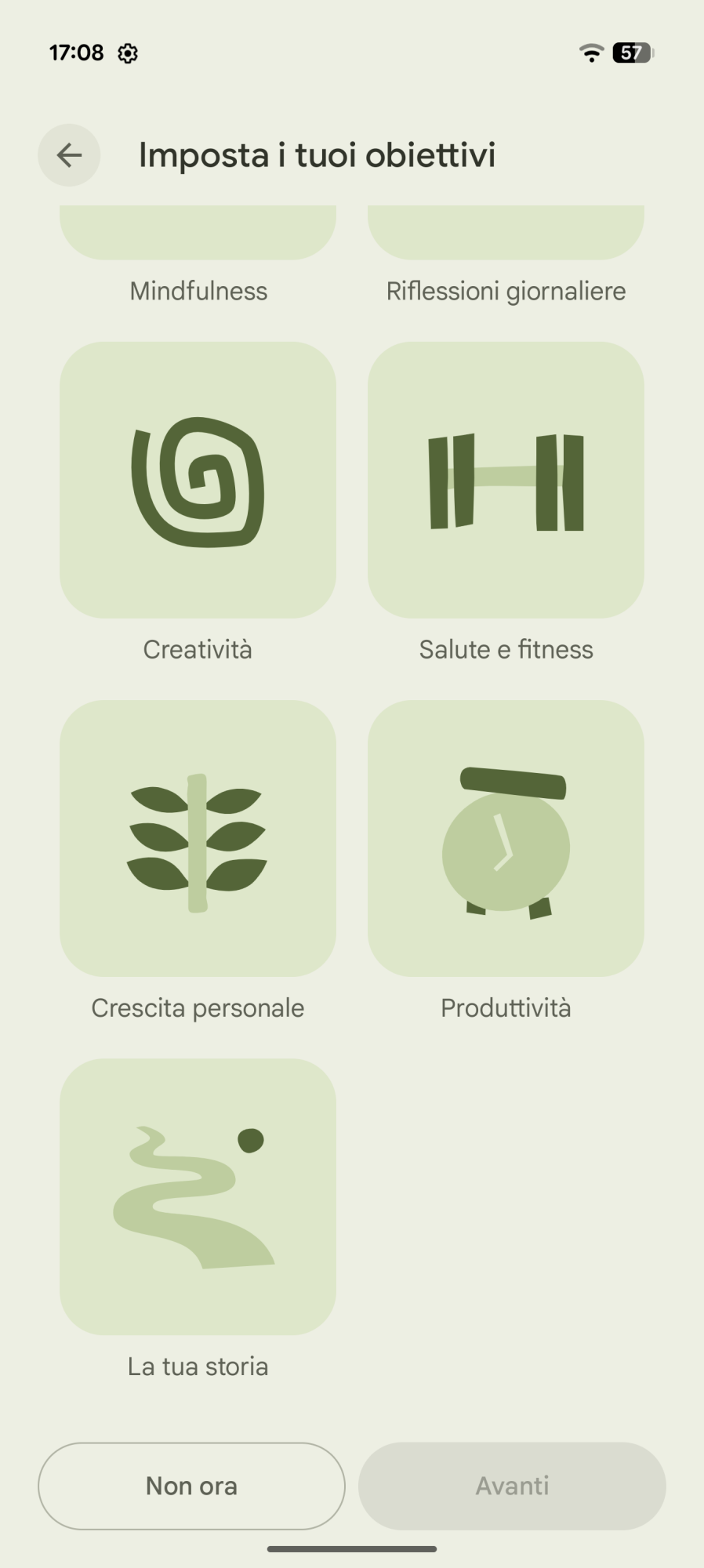Tap the Non ora button
The height and width of the screenshot is (1568, 704).
191,1486
